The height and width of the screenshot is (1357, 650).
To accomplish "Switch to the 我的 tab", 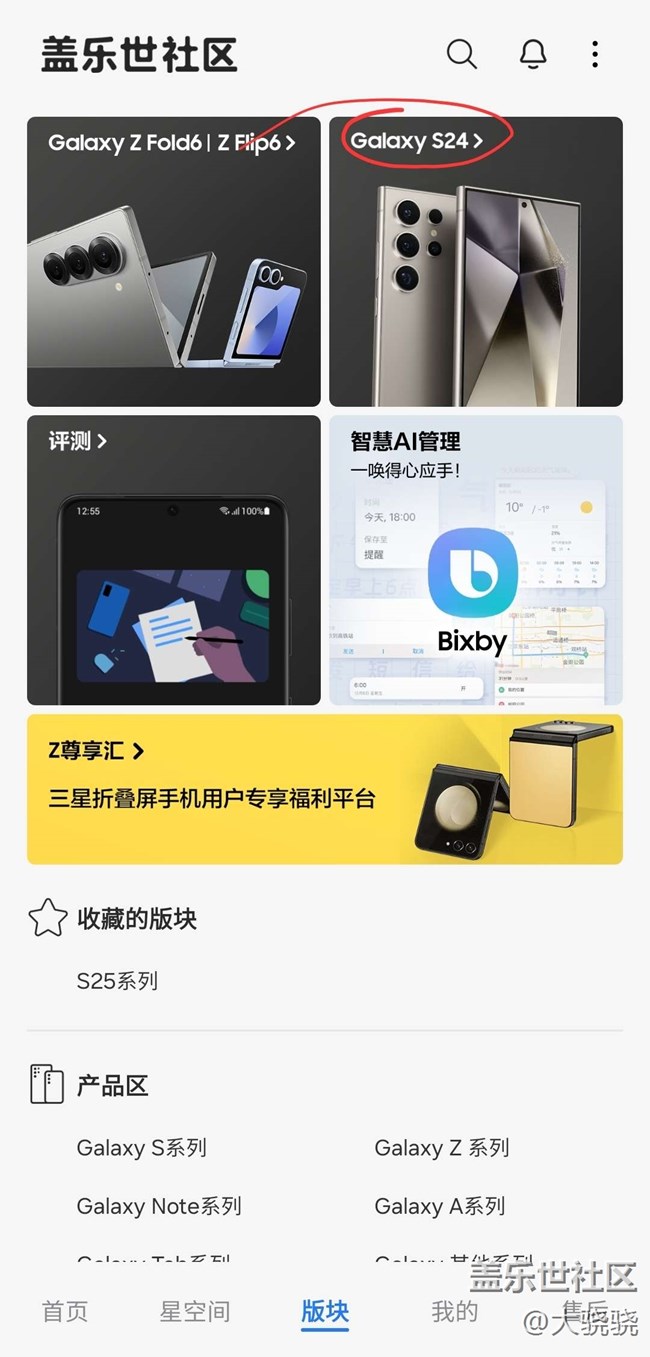I will point(454,1311).
